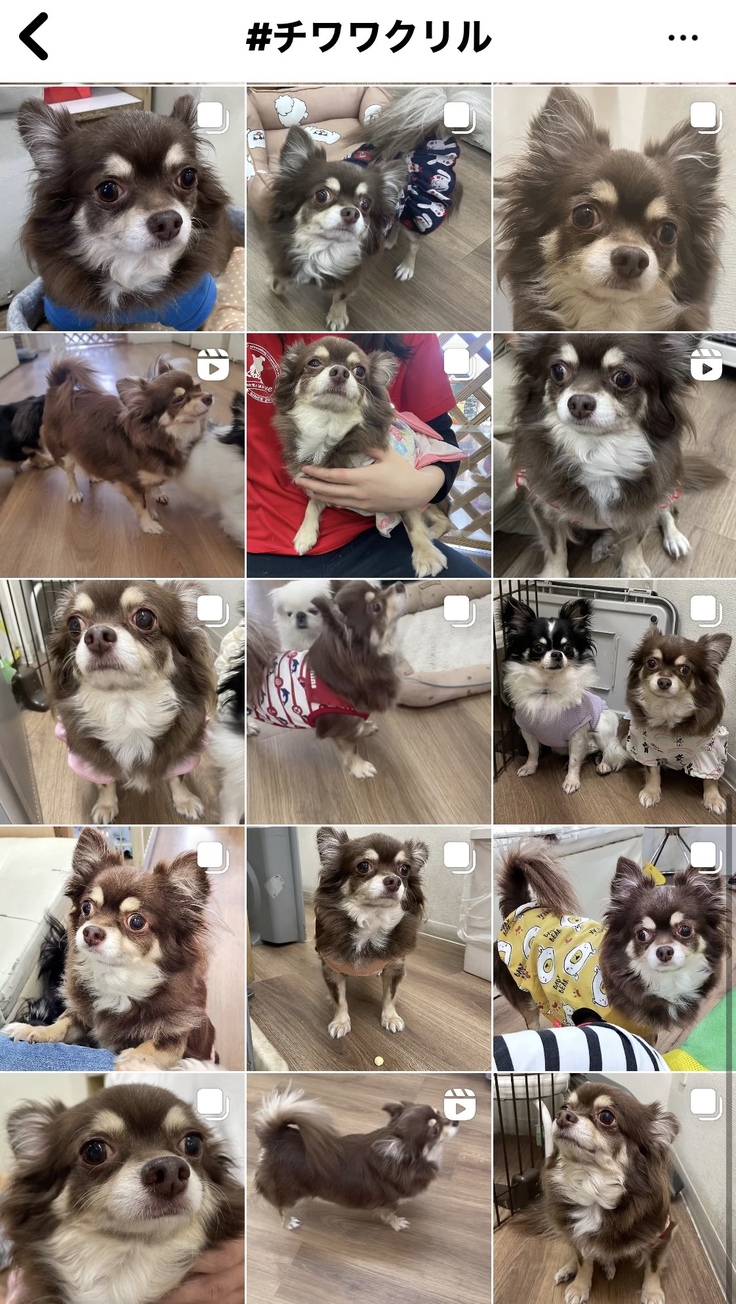
Task: Open the post of chihuahua held by red shirt
Action: coord(368,455)
